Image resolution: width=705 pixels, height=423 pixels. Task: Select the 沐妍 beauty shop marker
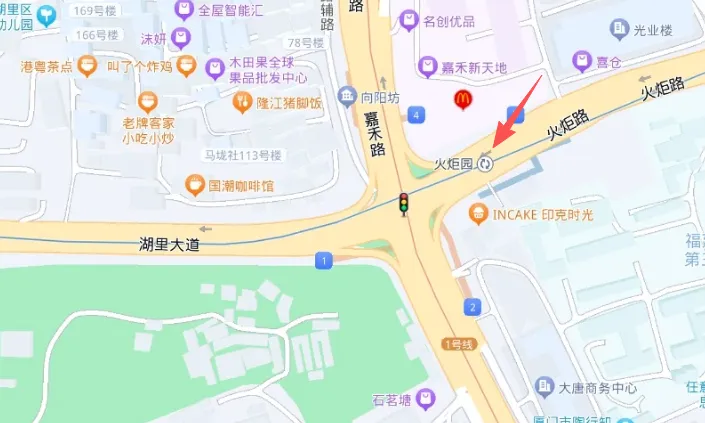pyautogui.click(x=181, y=38)
